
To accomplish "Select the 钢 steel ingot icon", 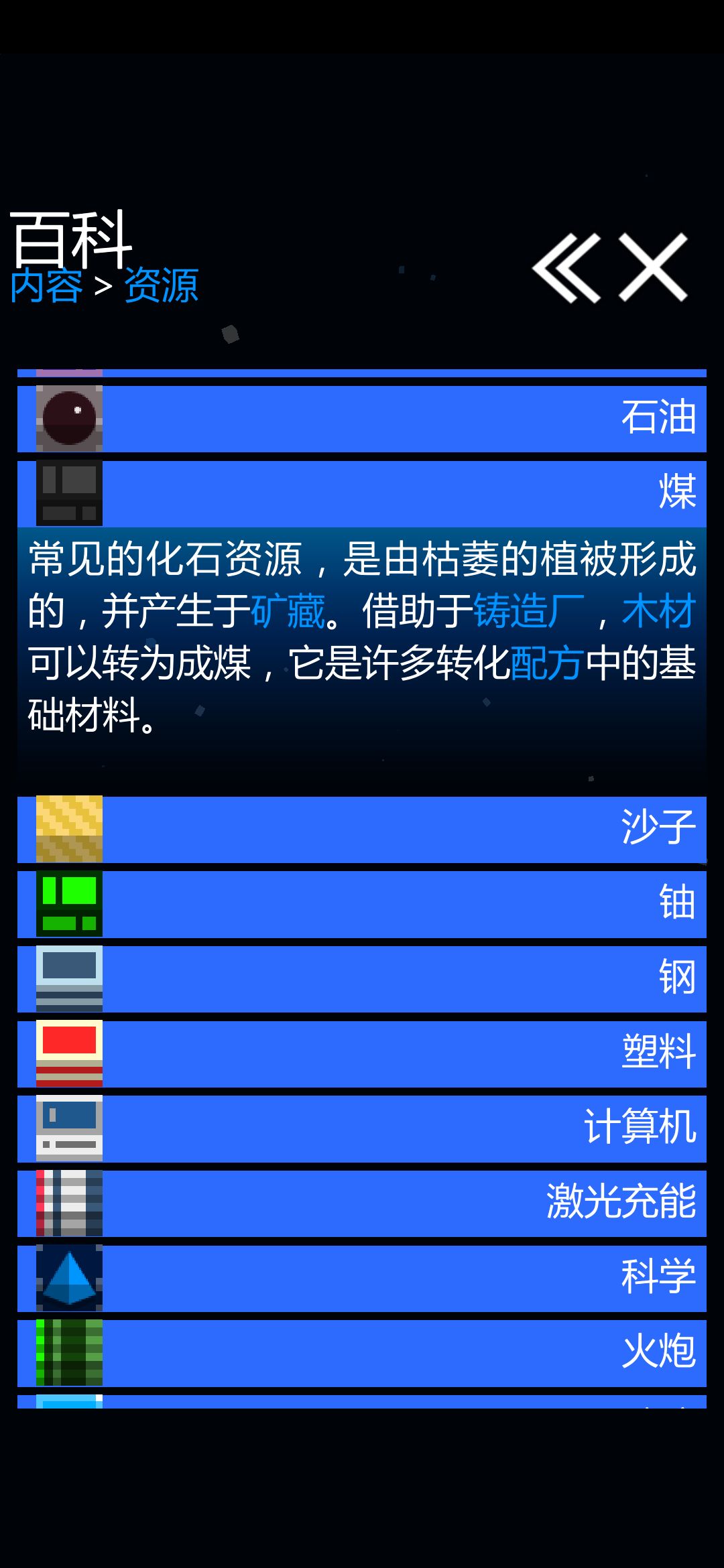I will [69, 978].
